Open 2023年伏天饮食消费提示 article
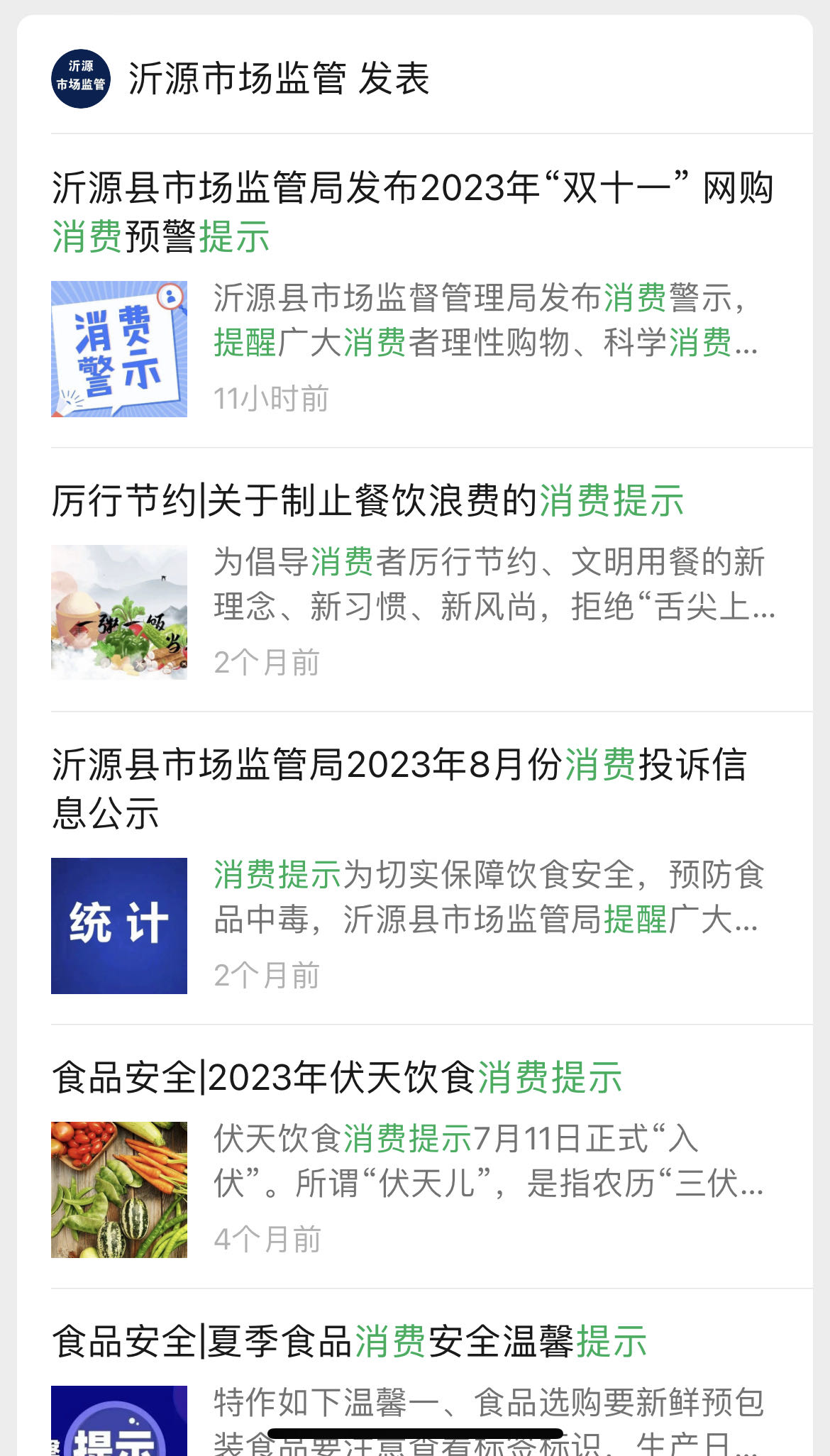 pyautogui.click(x=338, y=1078)
